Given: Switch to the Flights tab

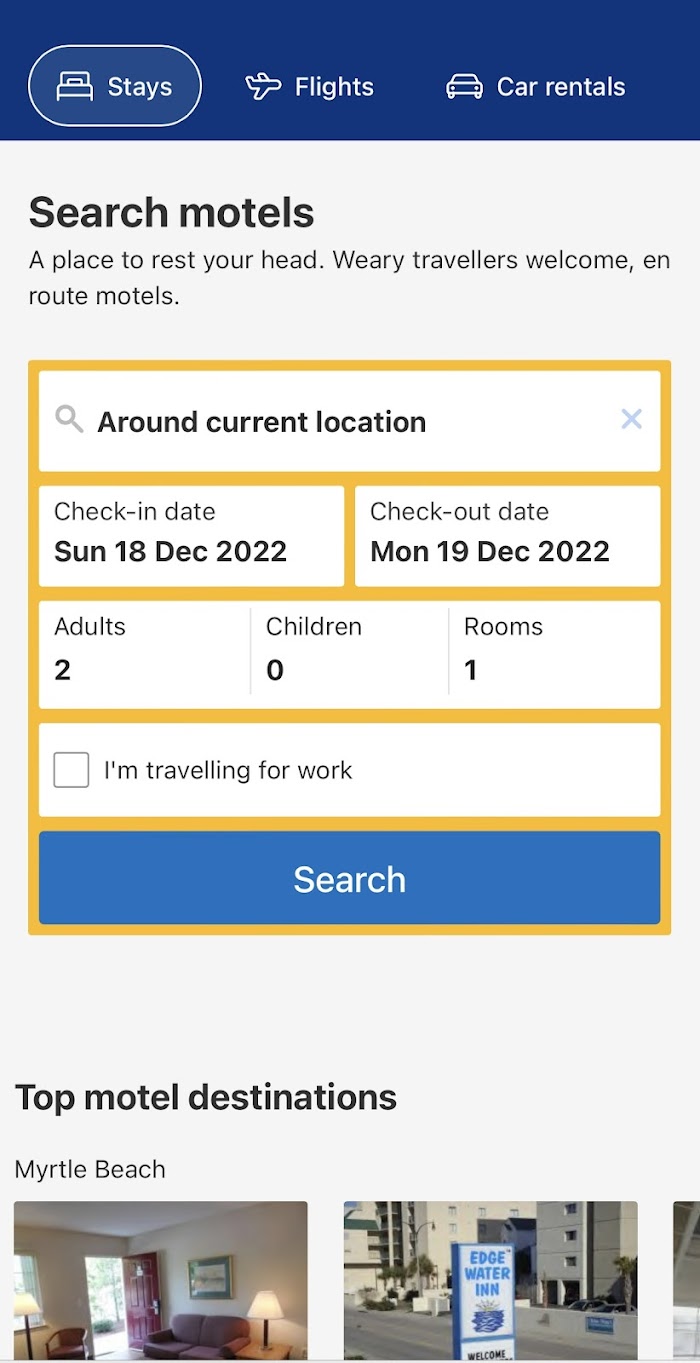Looking at the screenshot, I should coord(310,87).
